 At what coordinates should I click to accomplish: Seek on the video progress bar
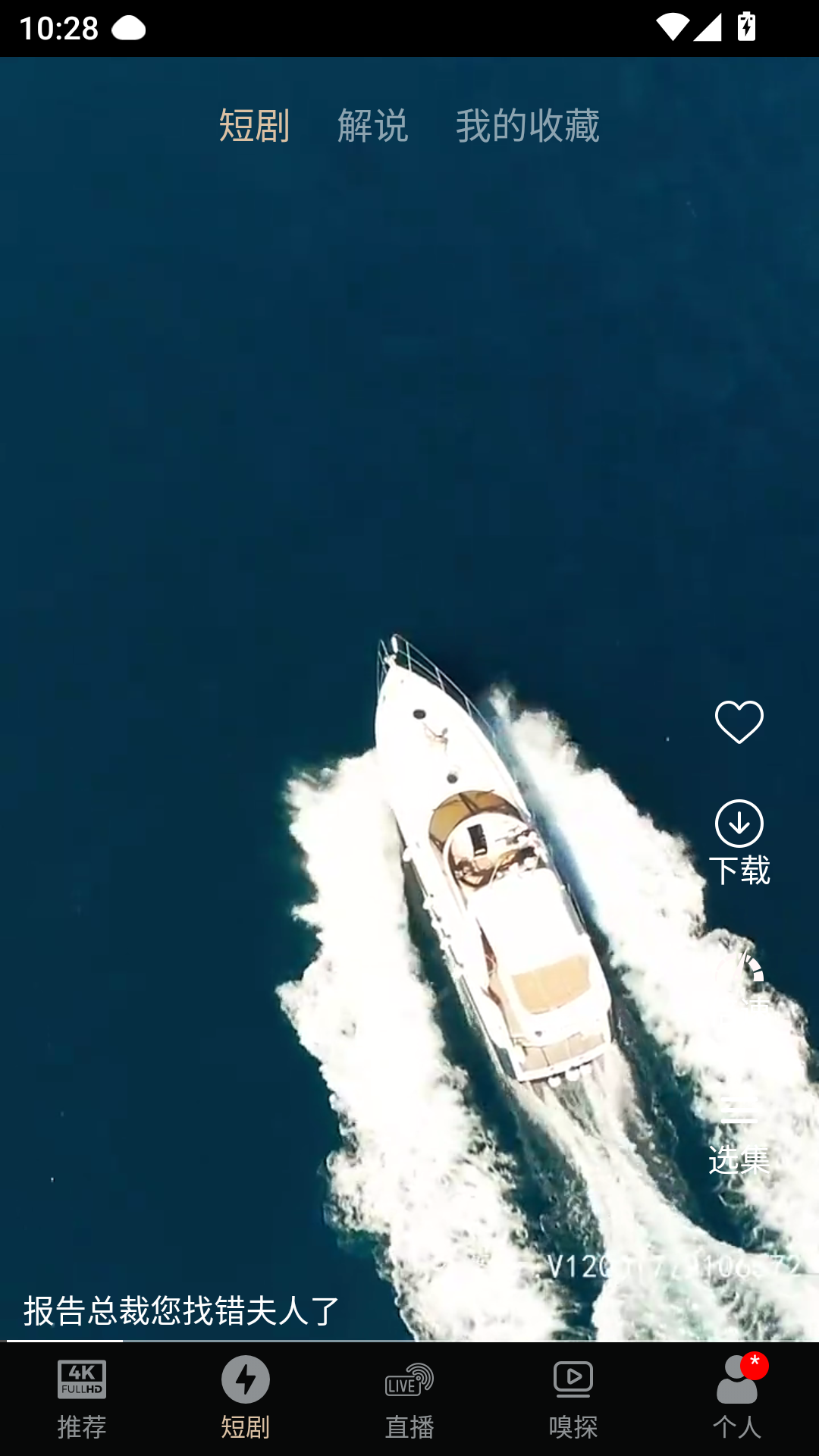pyautogui.click(x=409, y=1341)
